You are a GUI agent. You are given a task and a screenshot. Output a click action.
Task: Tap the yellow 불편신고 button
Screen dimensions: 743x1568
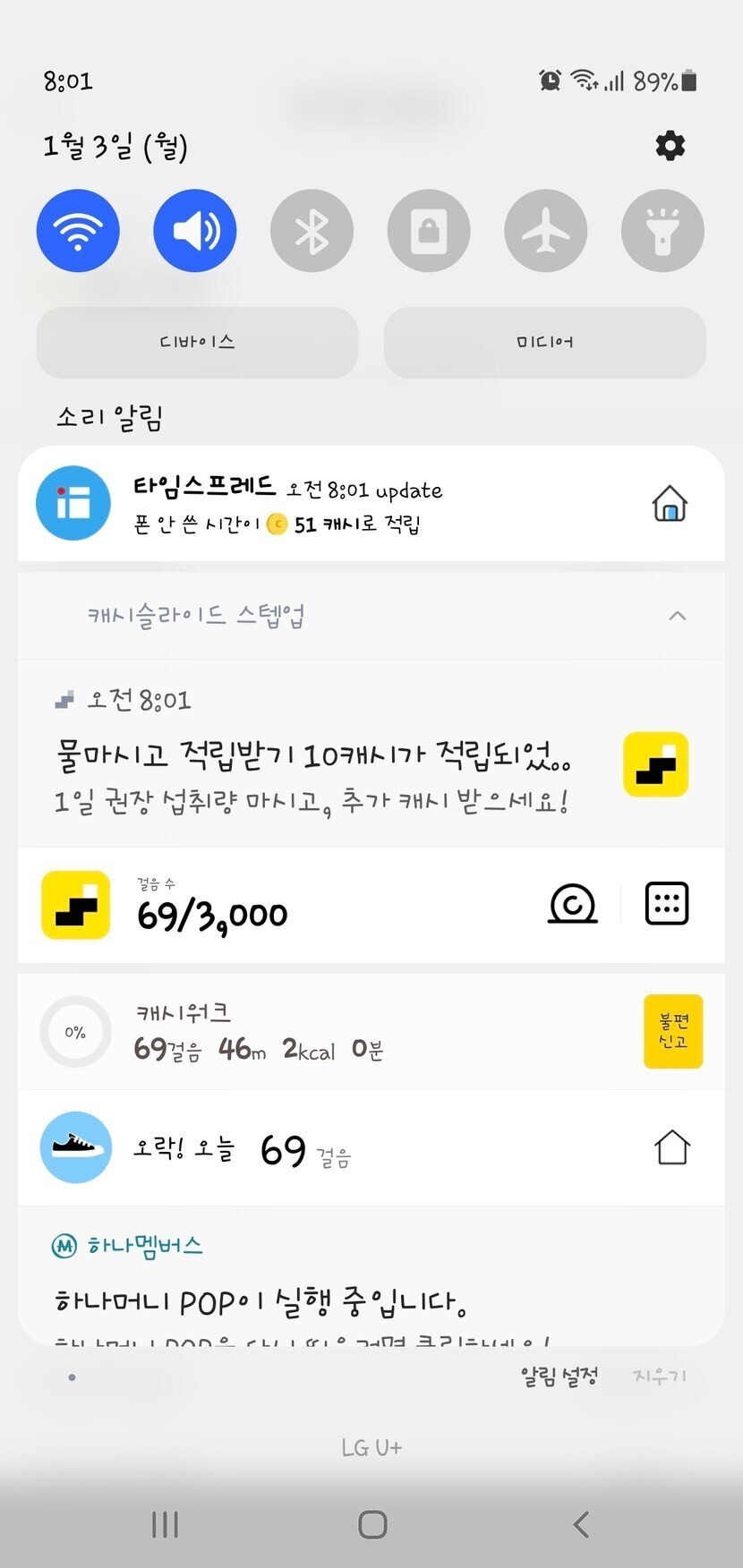[673, 1031]
